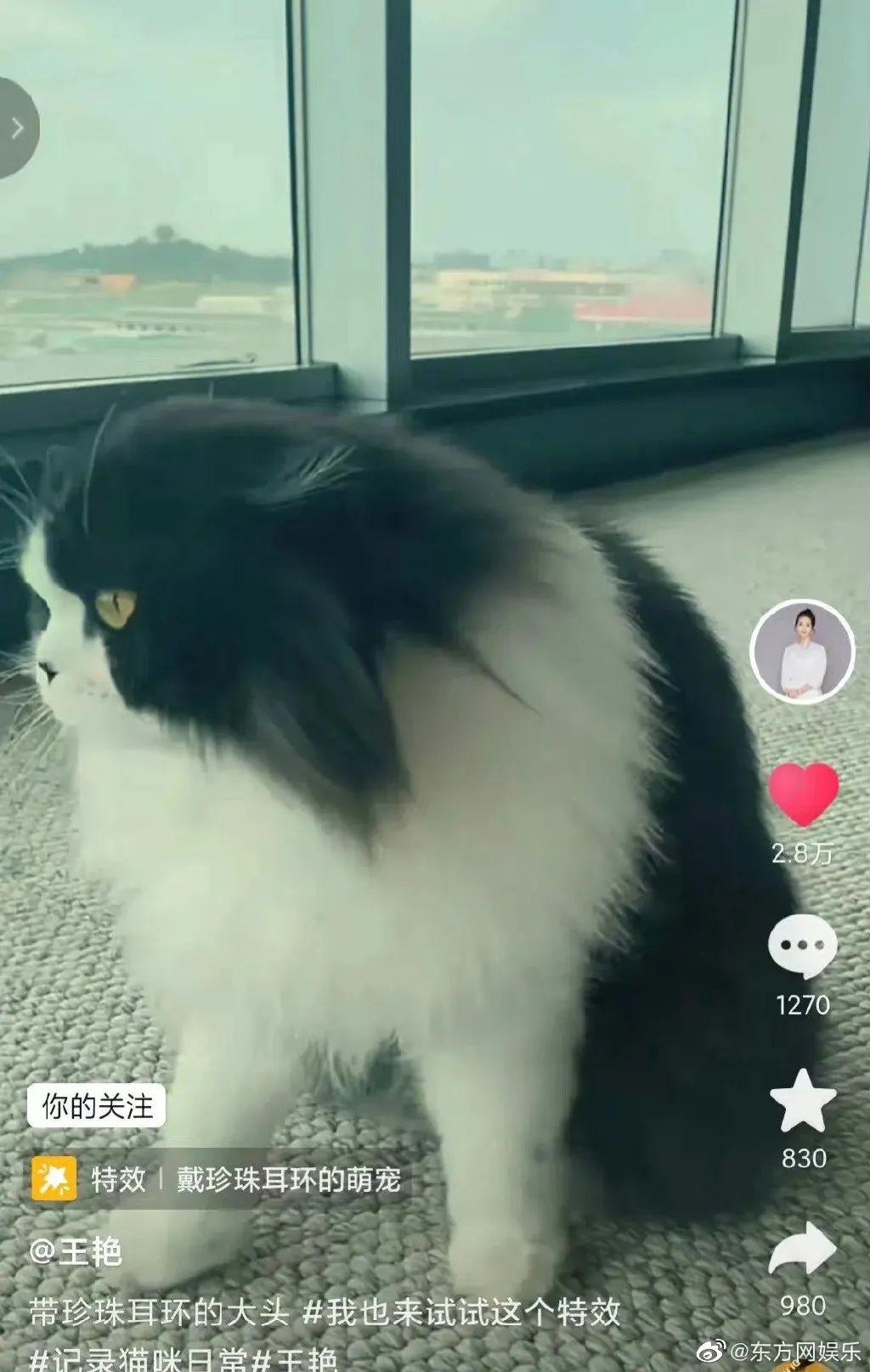
Task: Open 王艳's profile avatar
Action: point(802,651)
